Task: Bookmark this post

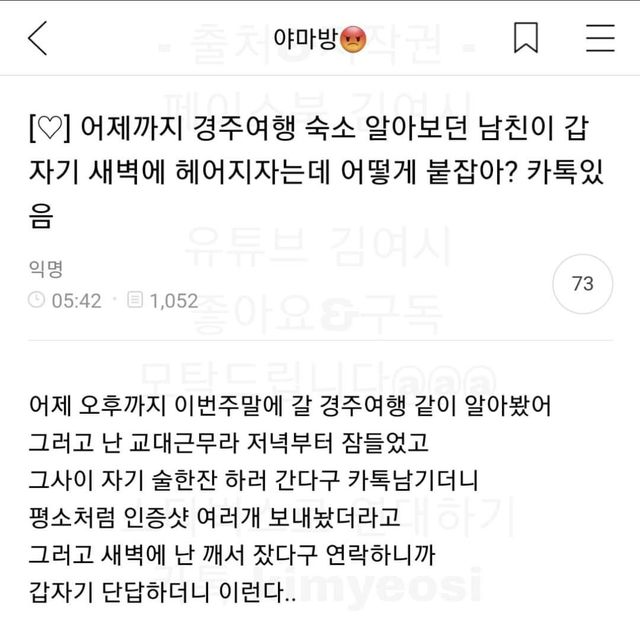Action: click(526, 38)
